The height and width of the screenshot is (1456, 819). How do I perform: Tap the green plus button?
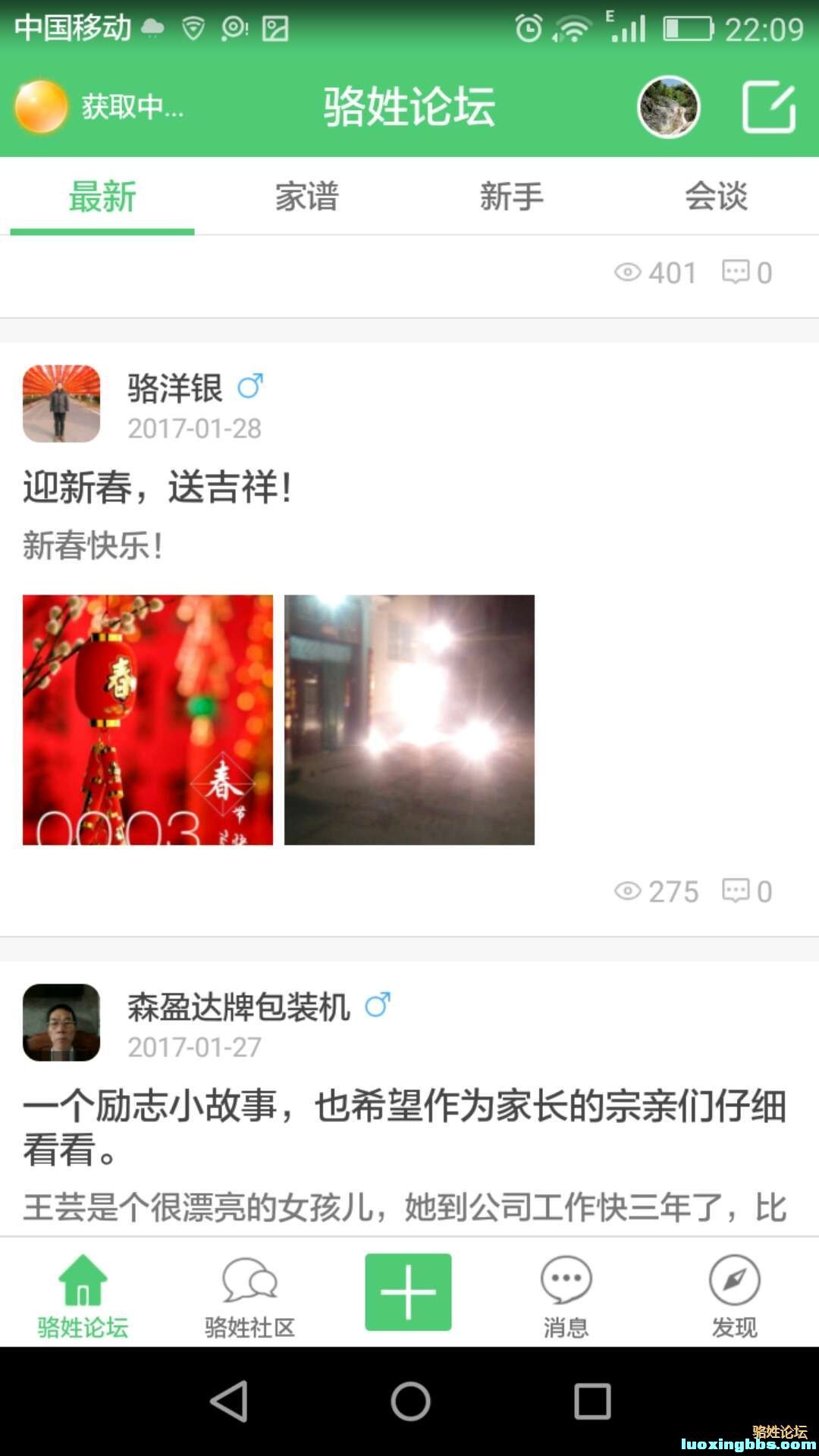[x=408, y=1292]
